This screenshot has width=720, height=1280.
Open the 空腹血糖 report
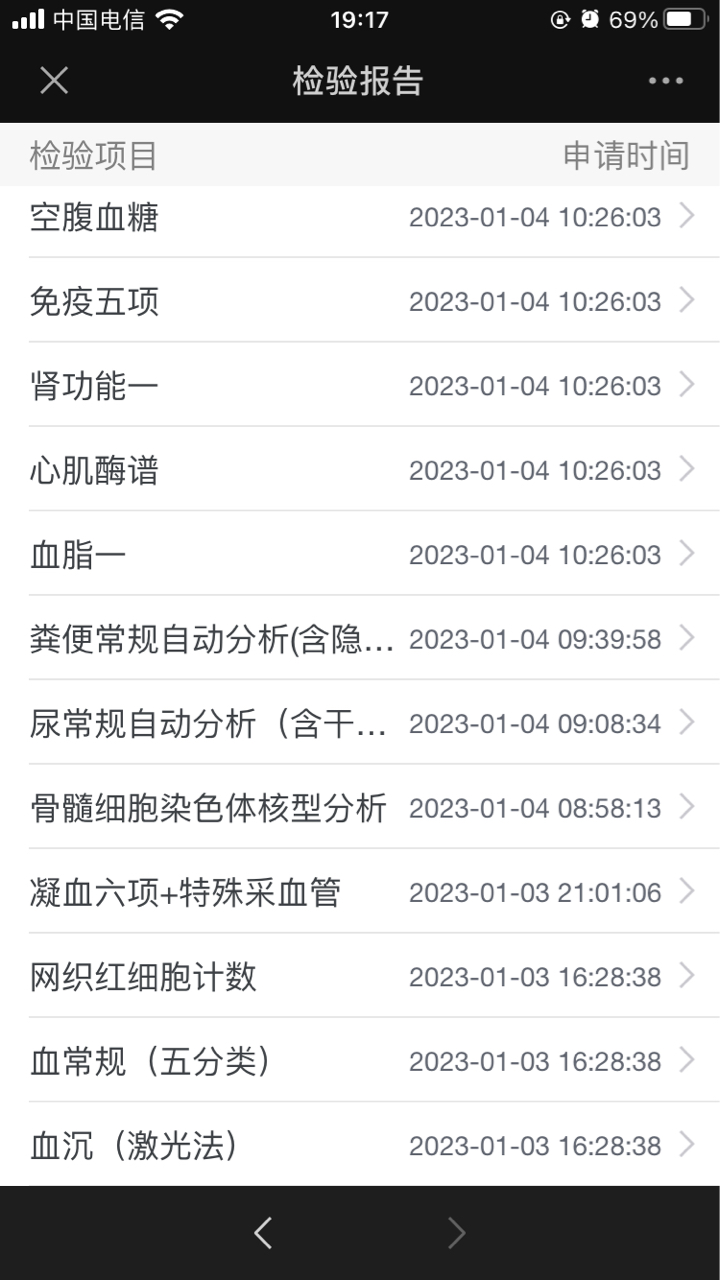360,217
